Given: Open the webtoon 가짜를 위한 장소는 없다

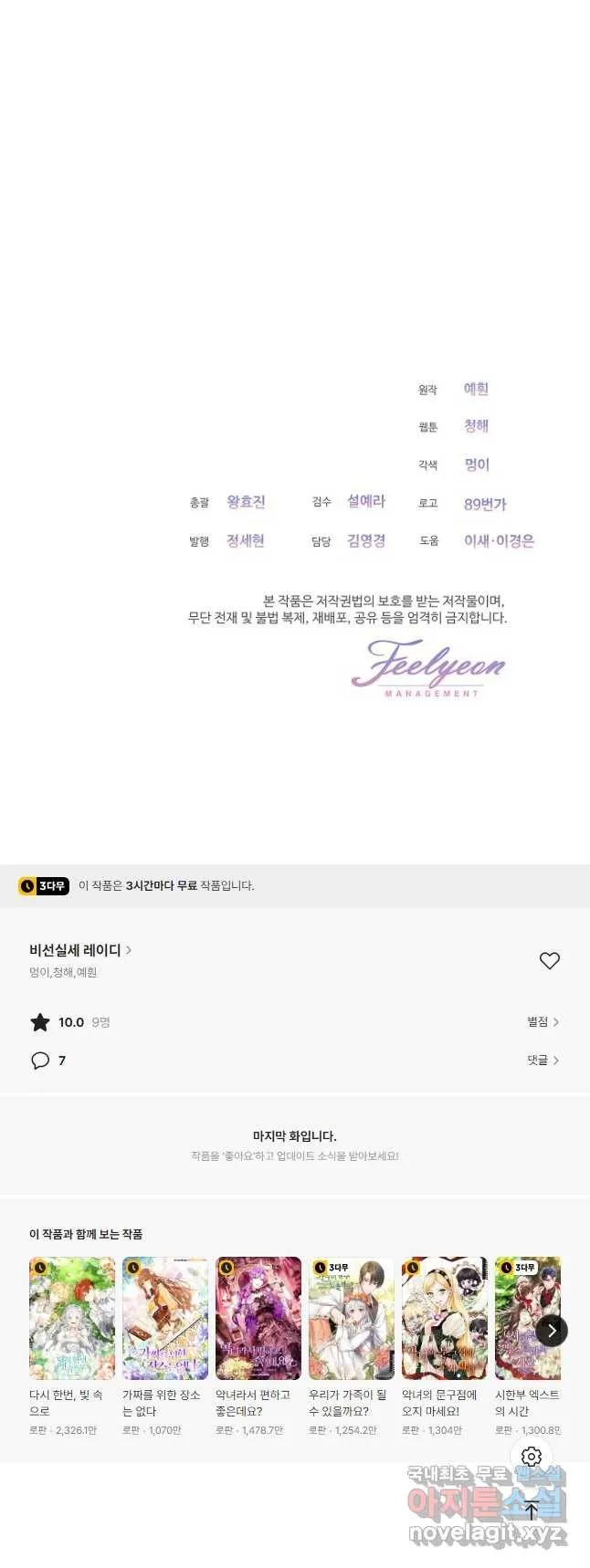Looking at the screenshot, I should [x=165, y=1319].
